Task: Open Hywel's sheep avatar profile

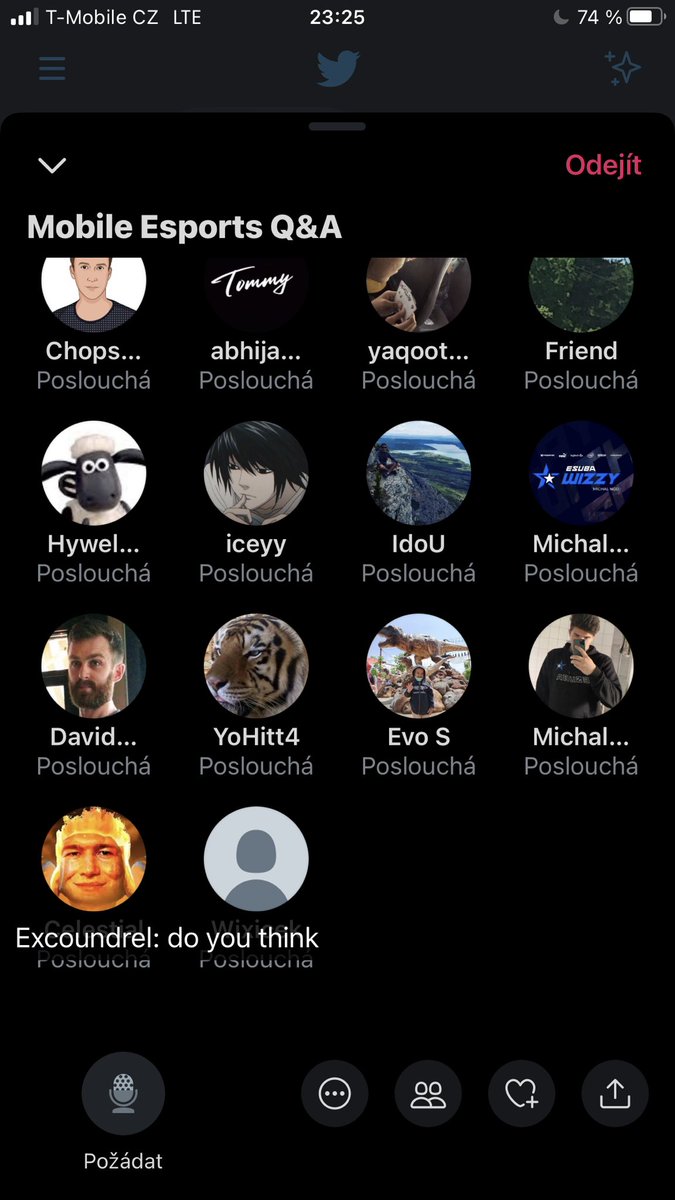Action: click(x=94, y=473)
